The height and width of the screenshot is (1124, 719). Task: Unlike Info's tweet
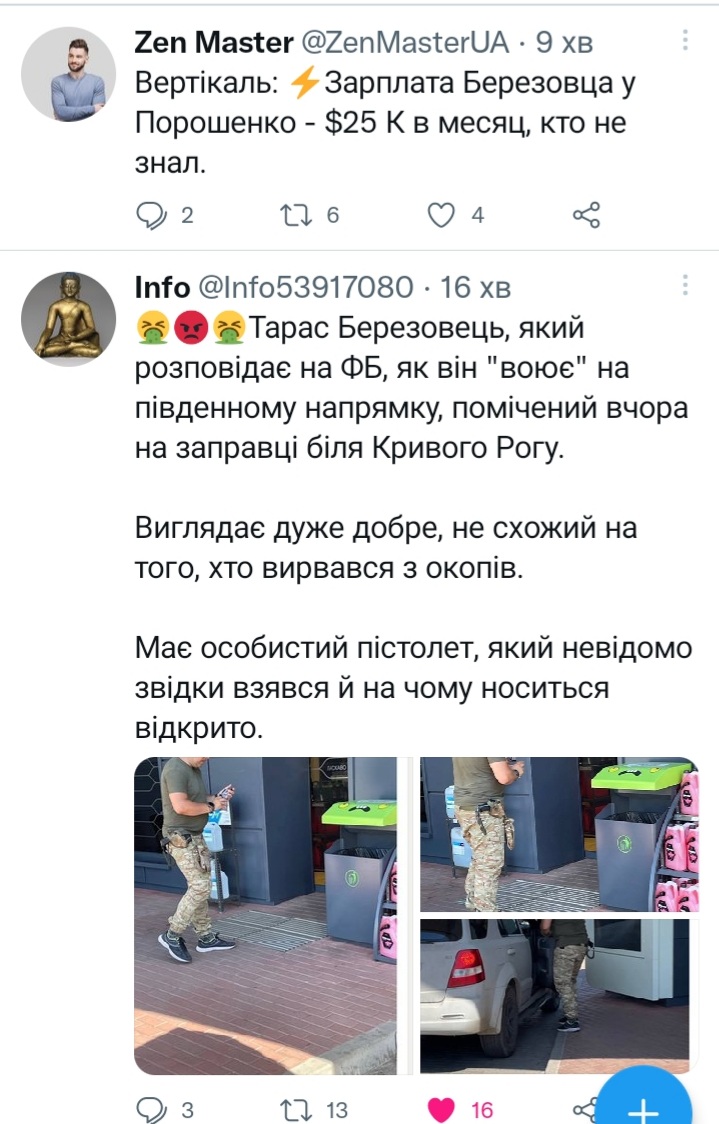click(441, 1109)
